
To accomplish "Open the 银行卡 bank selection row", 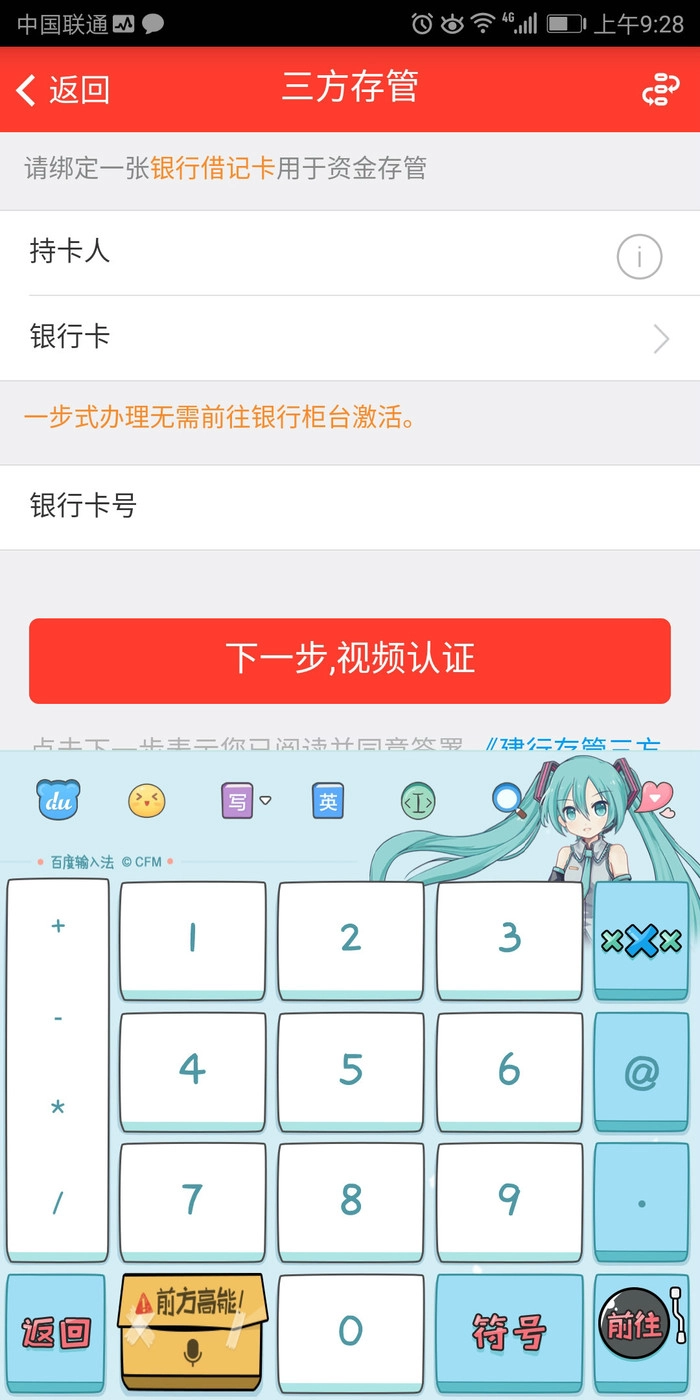I will (350, 338).
